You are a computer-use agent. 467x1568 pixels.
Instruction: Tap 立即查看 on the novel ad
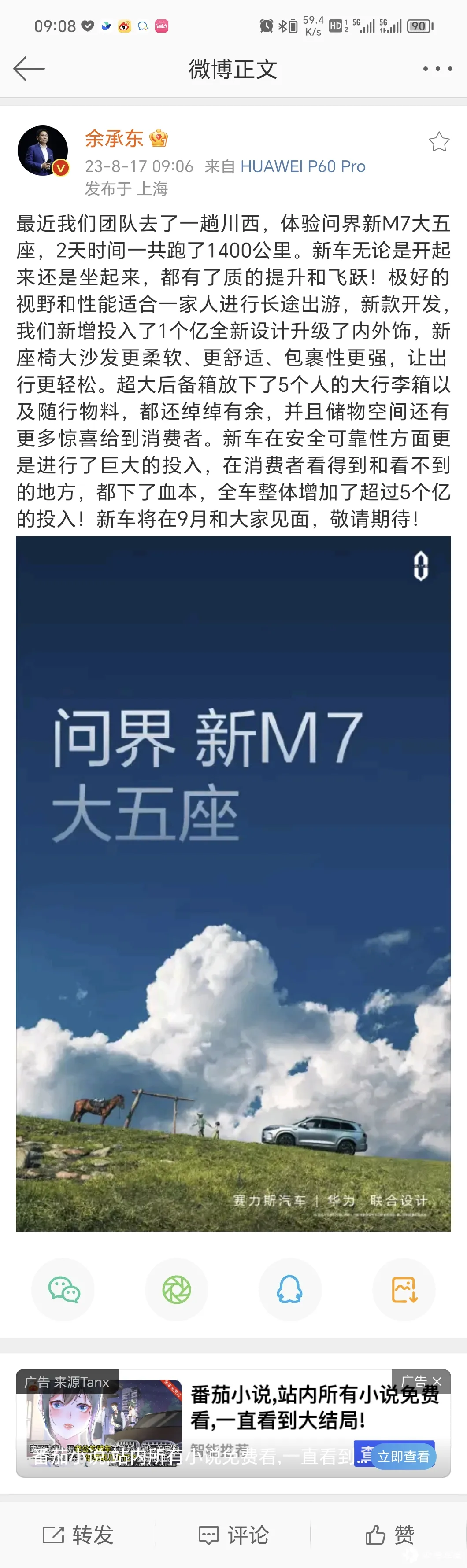pyautogui.click(x=403, y=1456)
